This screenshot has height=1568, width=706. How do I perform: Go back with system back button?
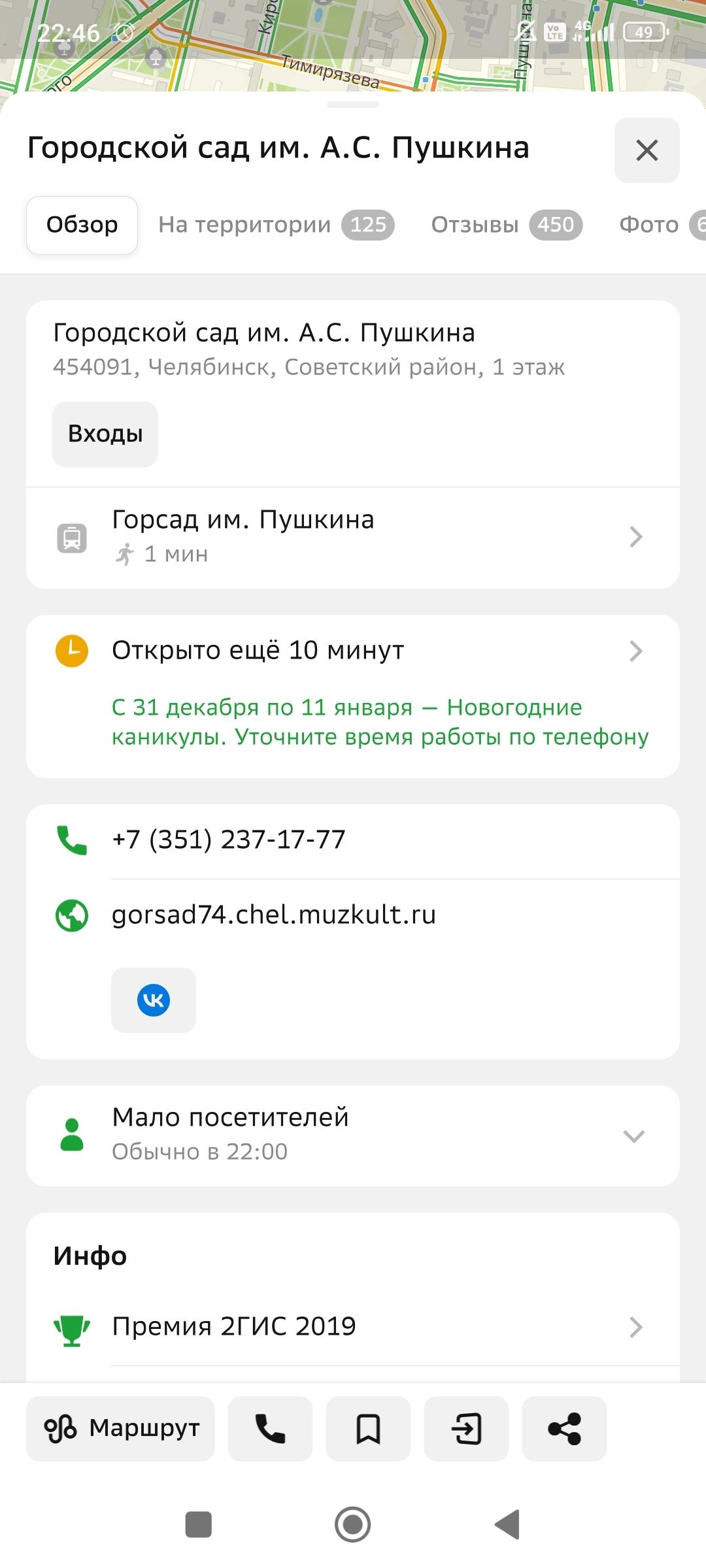507,1524
